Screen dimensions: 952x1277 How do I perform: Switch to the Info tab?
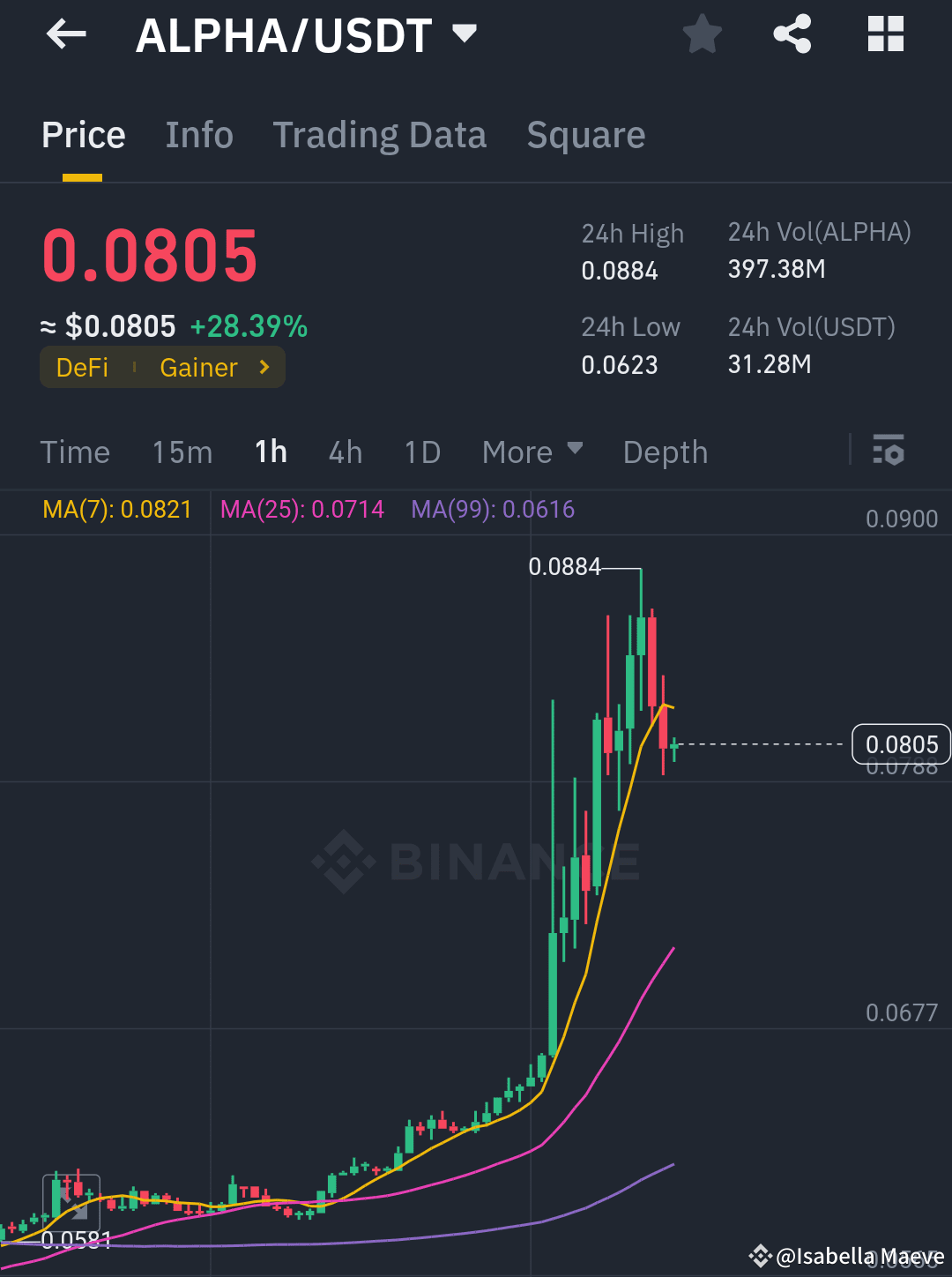coord(198,134)
